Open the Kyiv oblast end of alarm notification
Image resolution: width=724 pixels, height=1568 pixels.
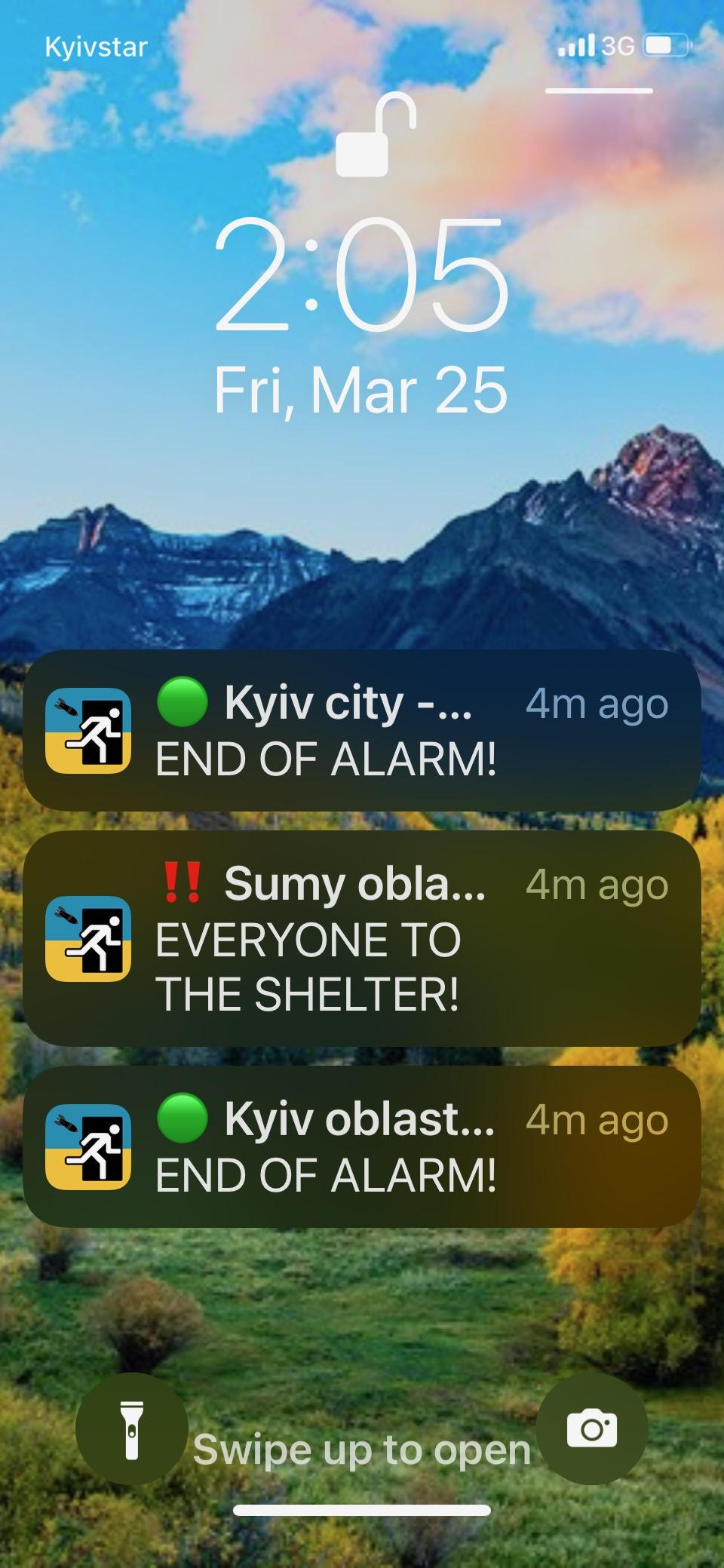point(362,1146)
